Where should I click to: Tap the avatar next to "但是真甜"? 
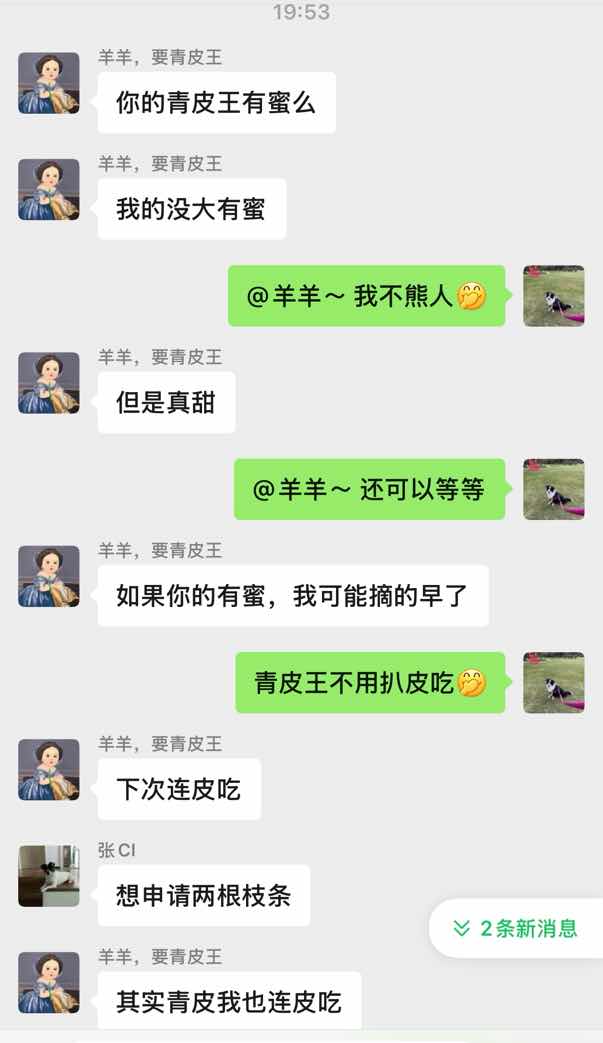tap(49, 383)
